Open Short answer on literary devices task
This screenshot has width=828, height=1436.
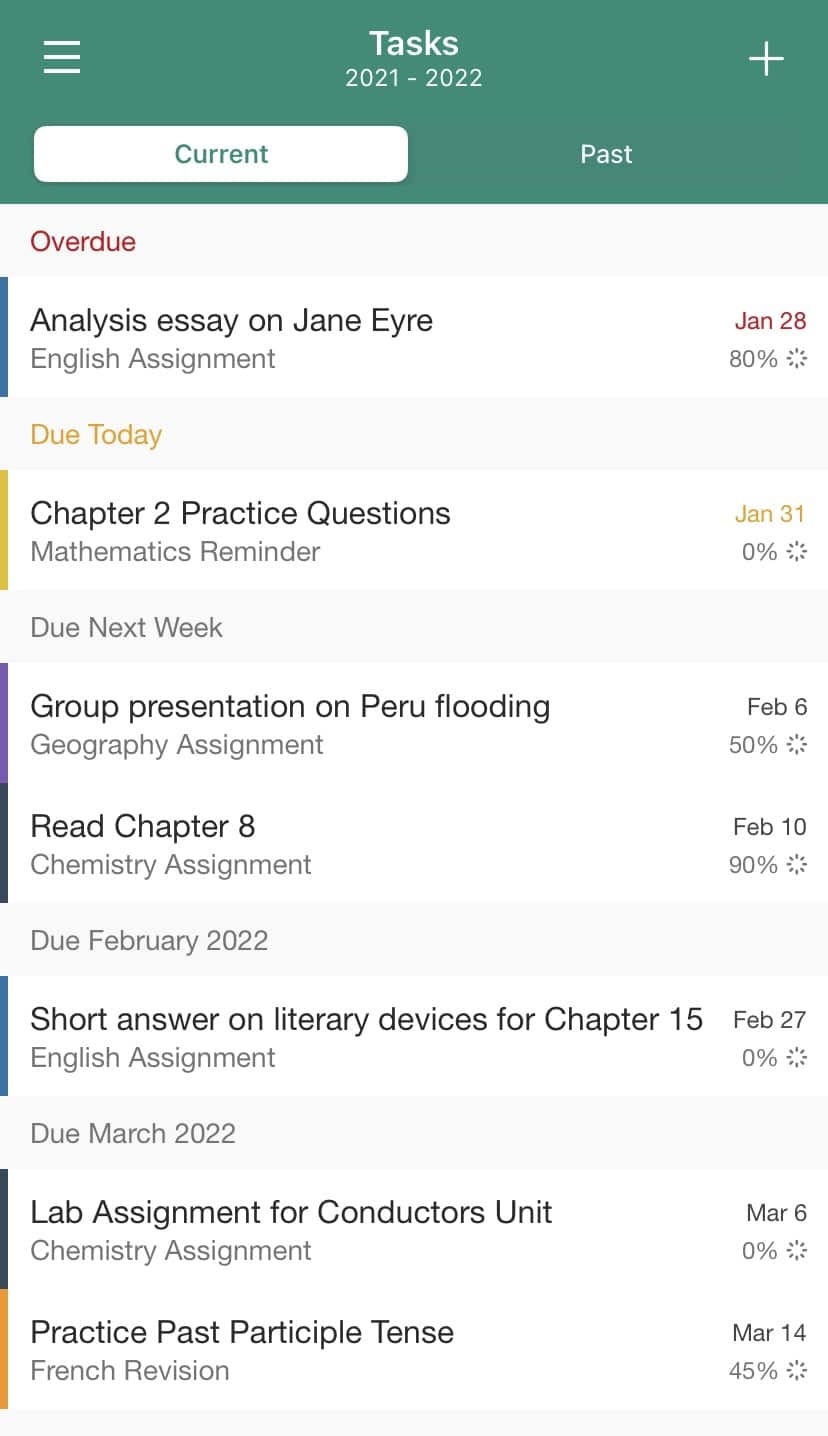(x=414, y=1036)
